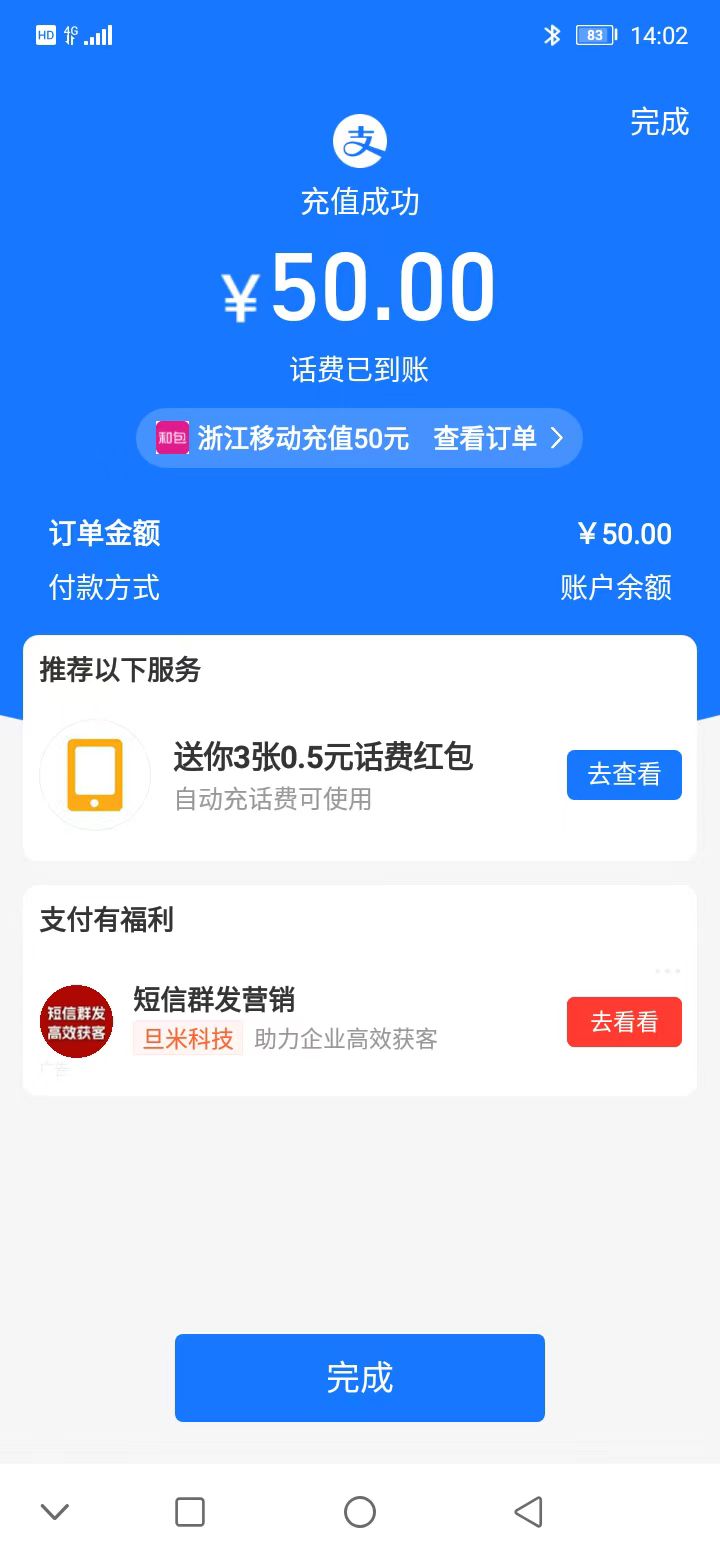Image resolution: width=720 pixels, height=1560 pixels.
Task: Tap 去看看 on the 短信群发营销 ad
Action: (x=624, y=1022)
